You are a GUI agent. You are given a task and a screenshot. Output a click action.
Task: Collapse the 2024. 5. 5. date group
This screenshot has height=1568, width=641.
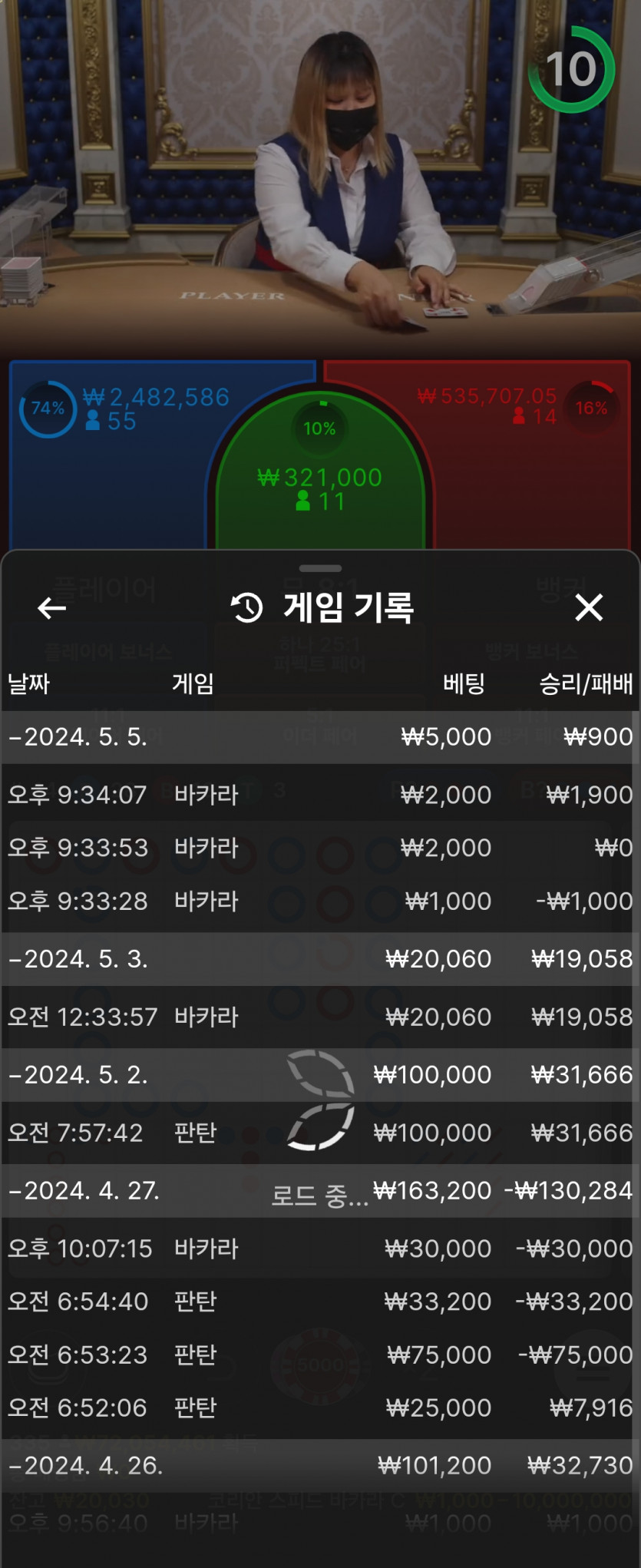[320, 736]
